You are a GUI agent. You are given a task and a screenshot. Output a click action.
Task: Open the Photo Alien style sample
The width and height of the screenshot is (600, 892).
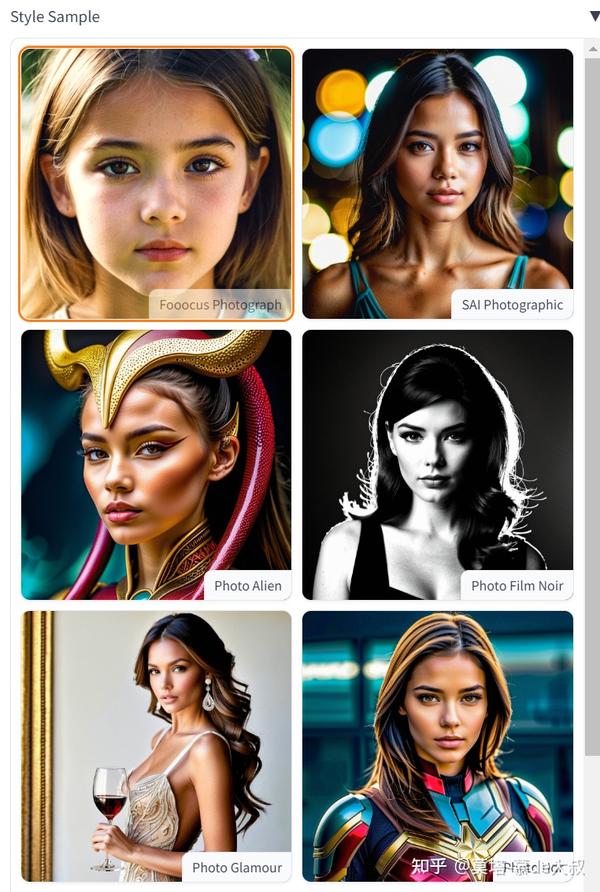pyautogui.click(x=156, y=464)
